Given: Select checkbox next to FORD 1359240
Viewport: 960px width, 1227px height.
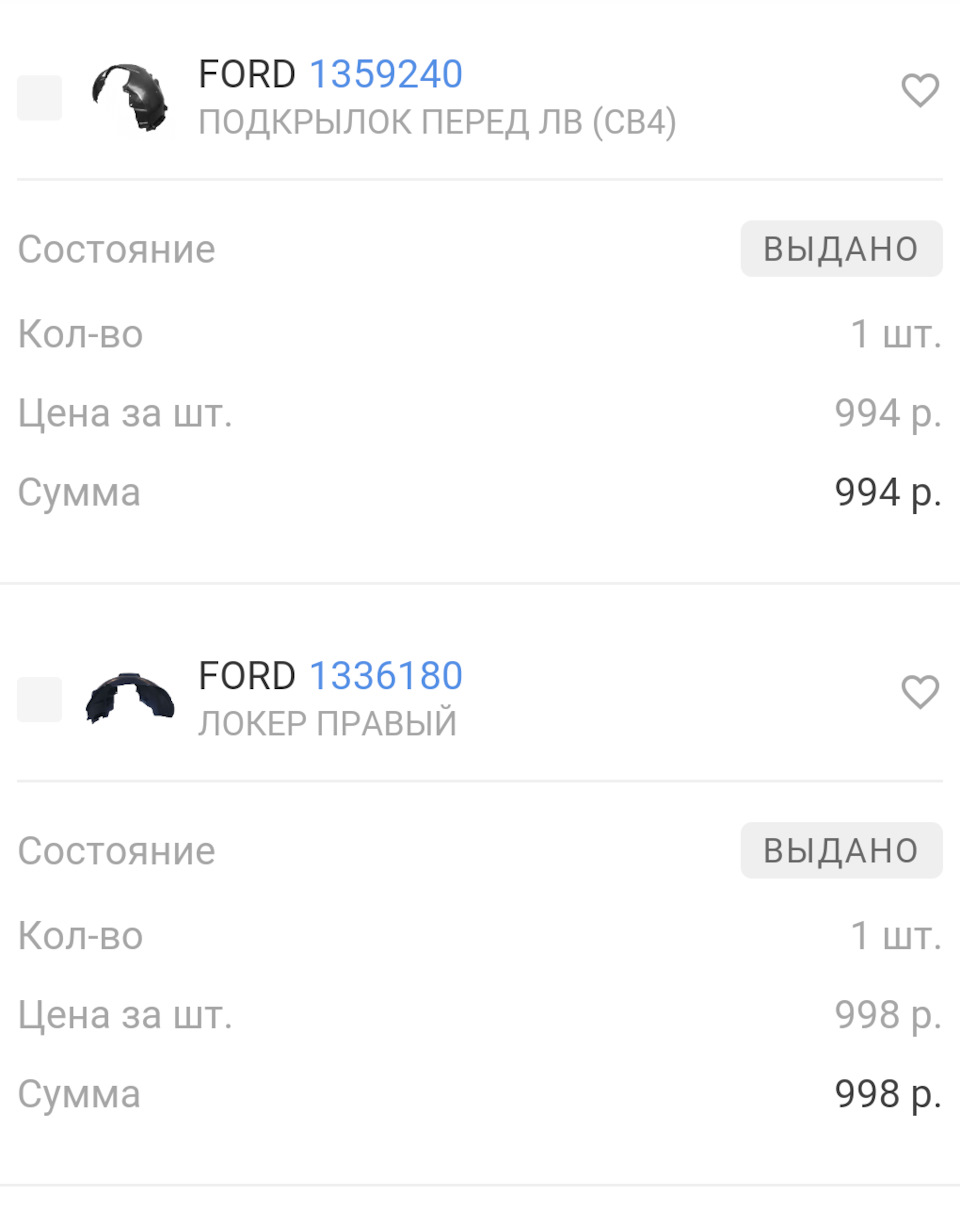Looking at the screenshot, I should click(38, 97).
